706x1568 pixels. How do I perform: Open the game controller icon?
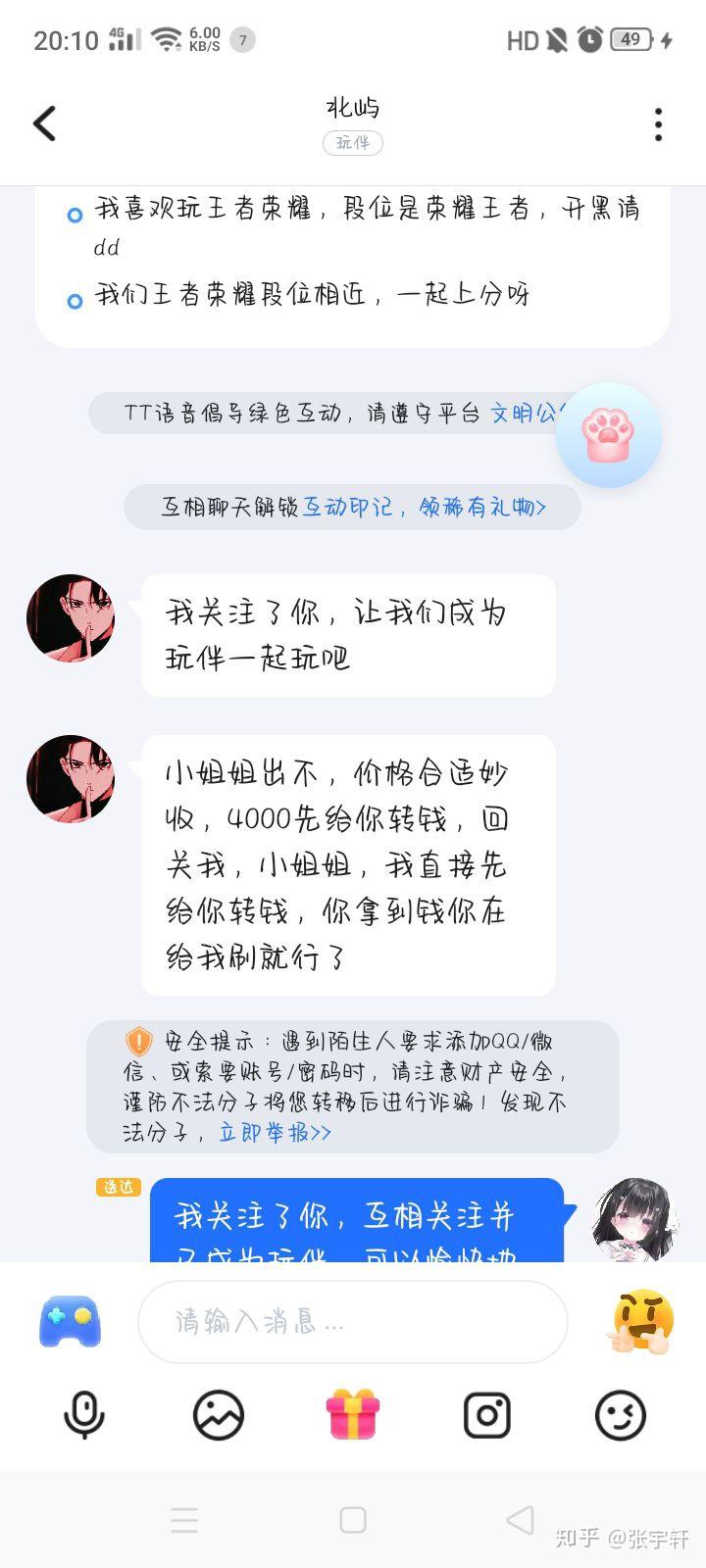point(70,1322)
